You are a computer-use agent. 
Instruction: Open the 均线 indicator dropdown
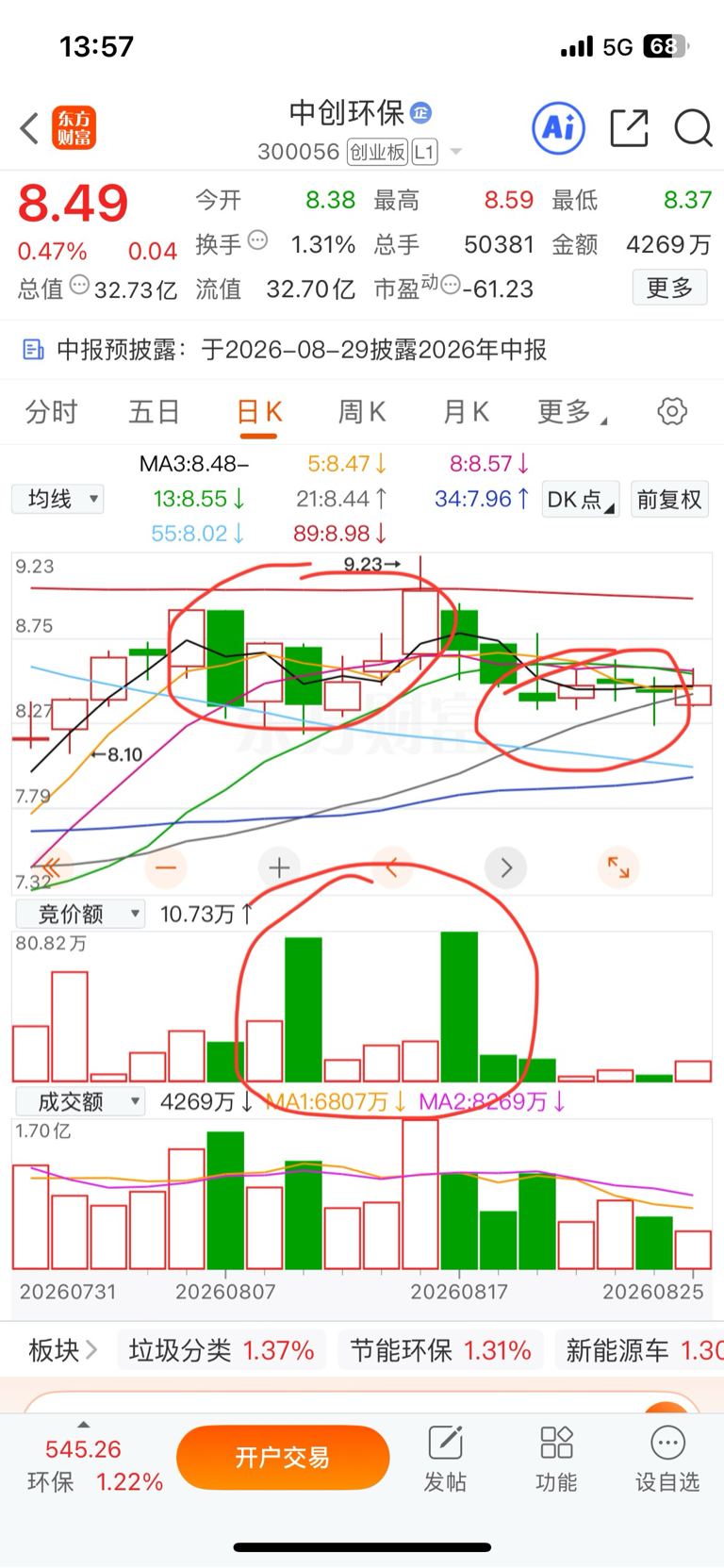tap(58, 499)
